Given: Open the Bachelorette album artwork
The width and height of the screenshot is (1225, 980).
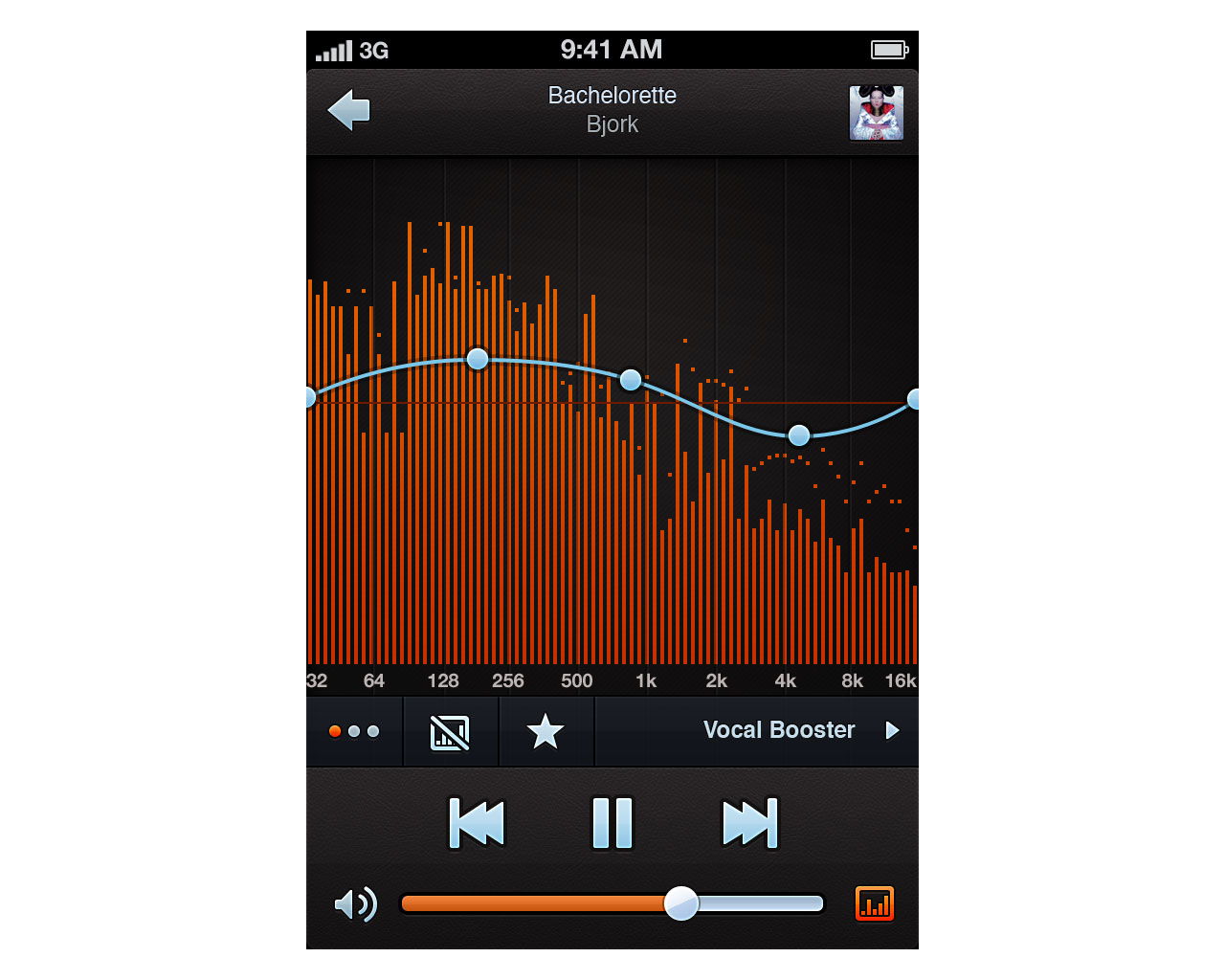Looking at the screenshot, I should pos(876,113).
